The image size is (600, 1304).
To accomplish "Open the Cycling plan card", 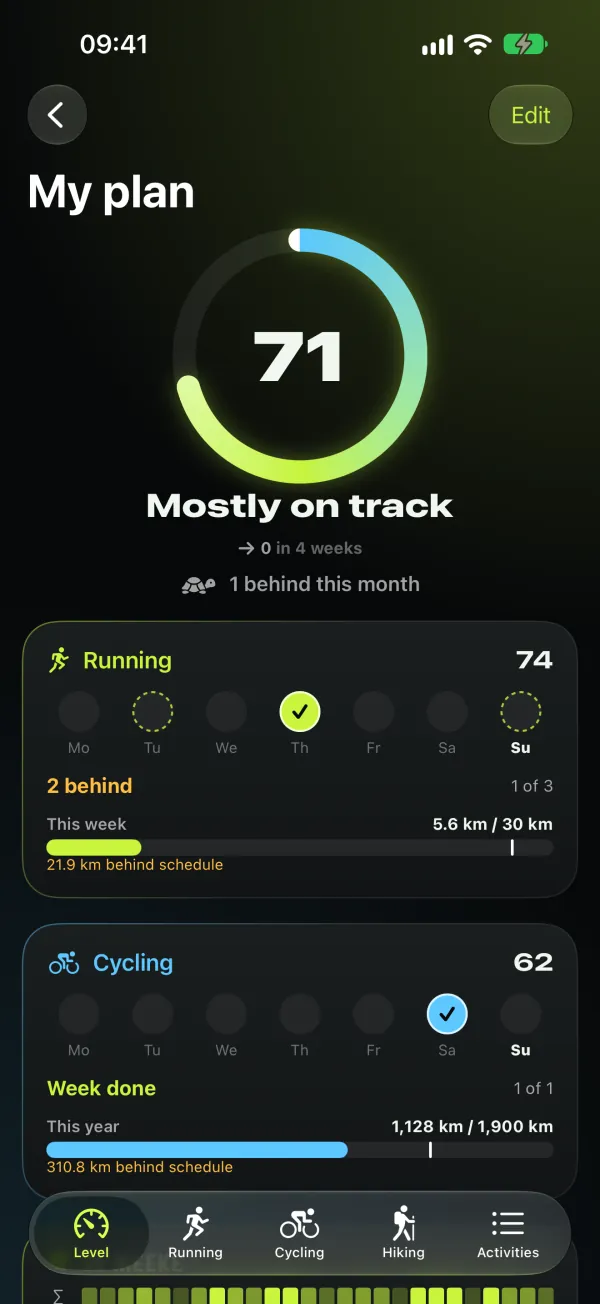I will coord(300,1060).
